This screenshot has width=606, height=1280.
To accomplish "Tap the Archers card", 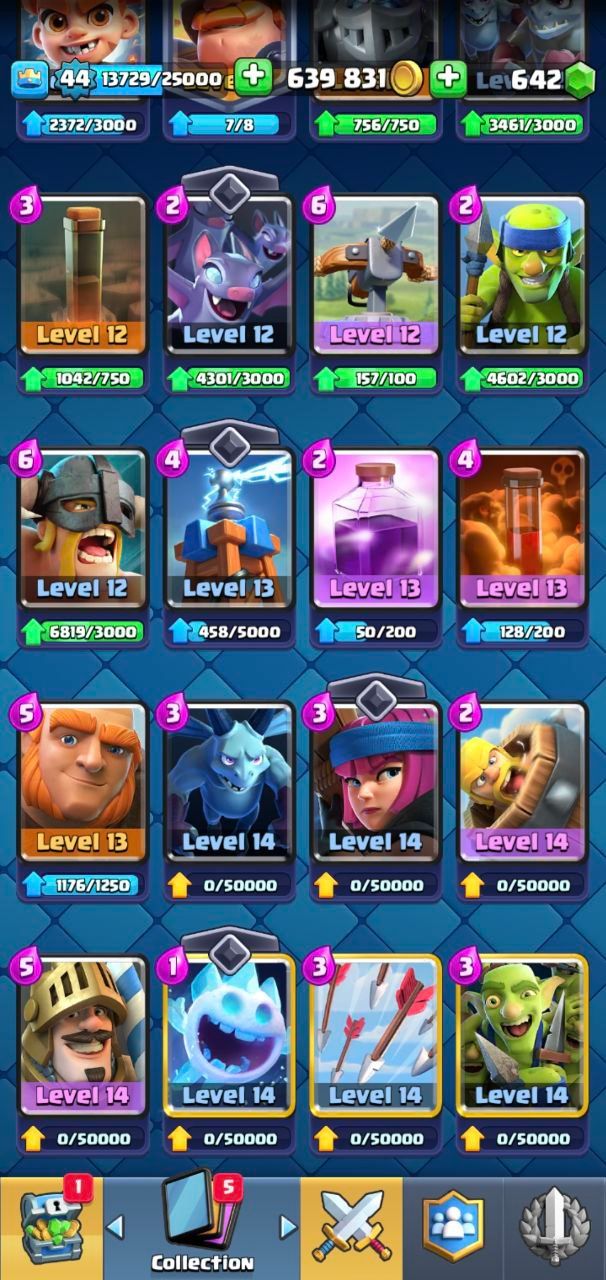I will pyautogui.click(x=375, y=781).
